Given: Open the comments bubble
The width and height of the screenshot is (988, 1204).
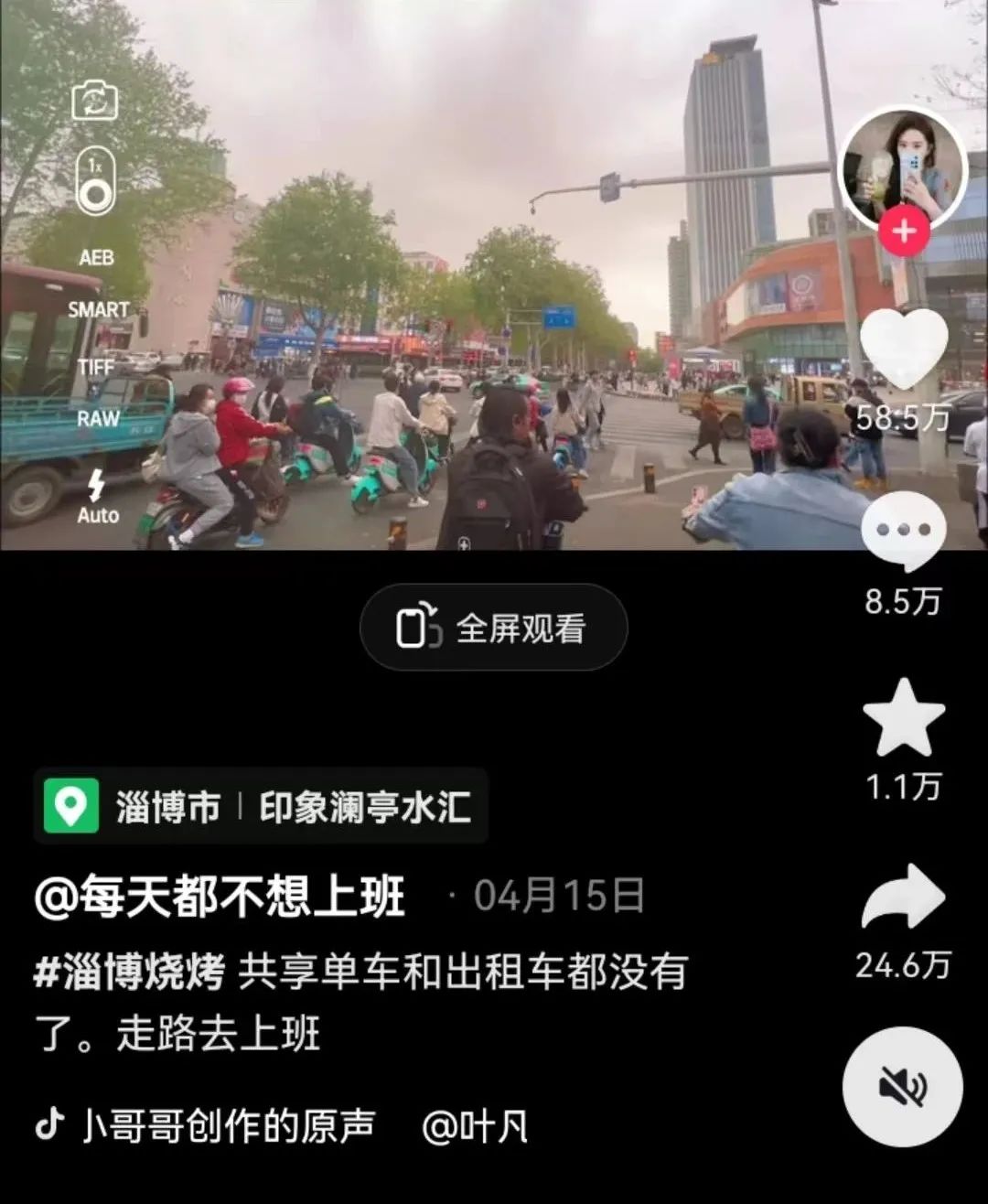Looking at the screenshot, I should tap(903, 531).
